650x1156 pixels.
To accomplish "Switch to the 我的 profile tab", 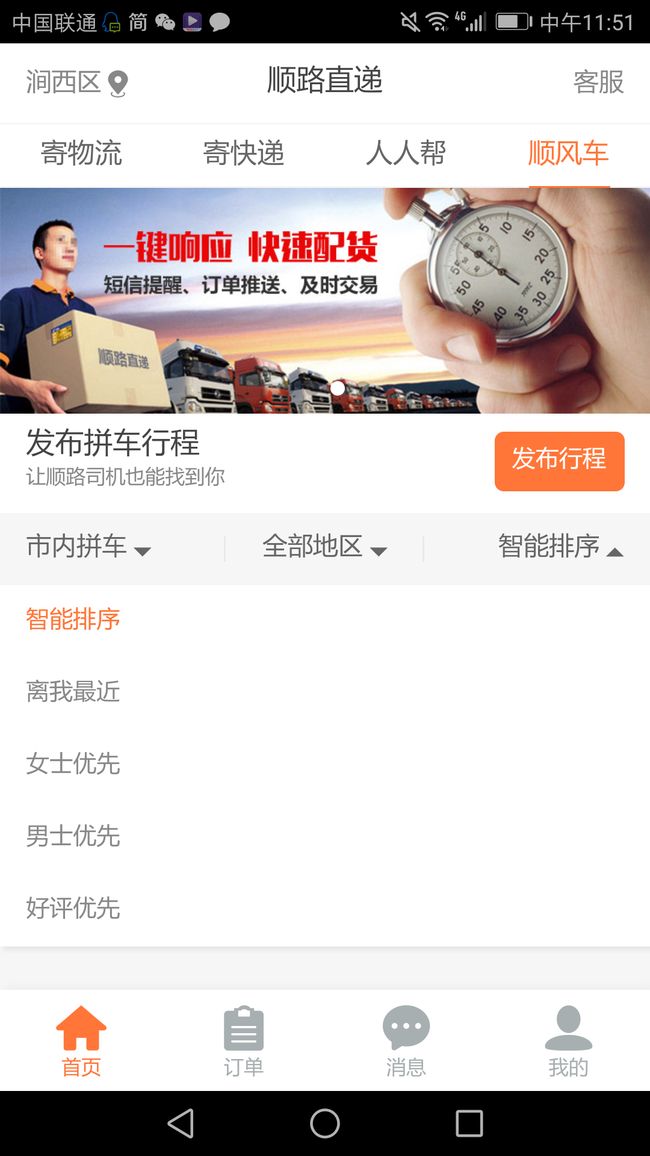I will 568,1041.
